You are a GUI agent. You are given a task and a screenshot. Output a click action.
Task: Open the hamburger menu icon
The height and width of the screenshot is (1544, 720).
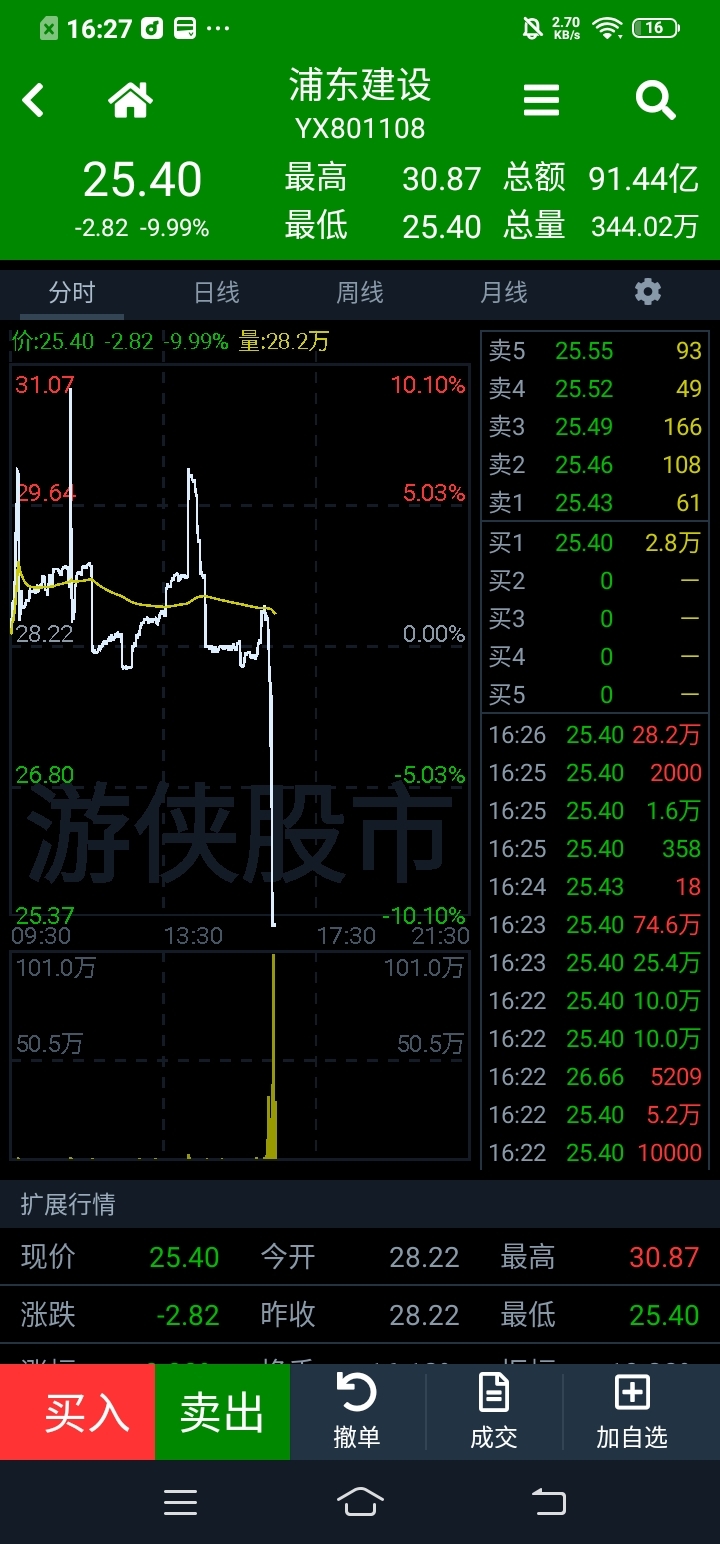(541, 101)
